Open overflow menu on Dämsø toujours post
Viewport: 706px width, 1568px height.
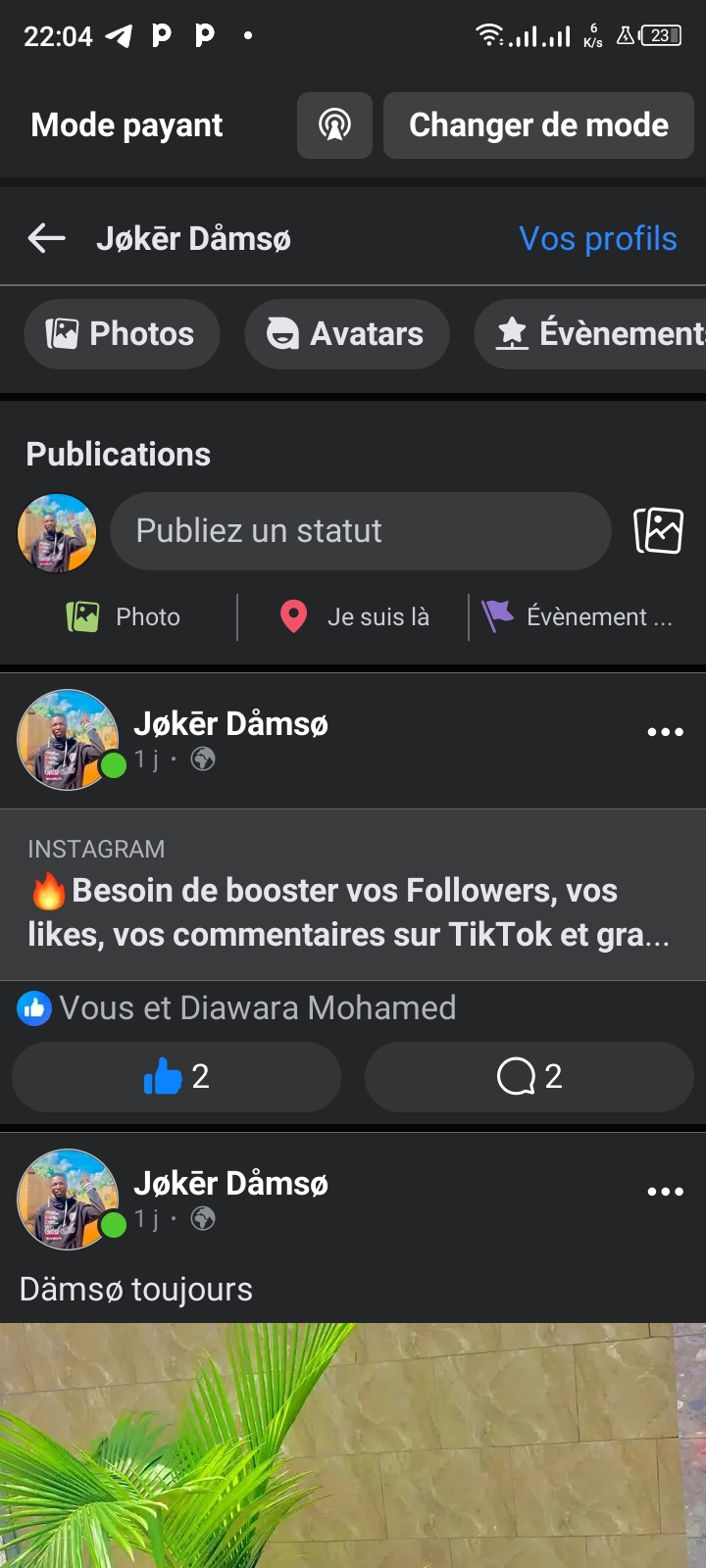(665, 1192)
